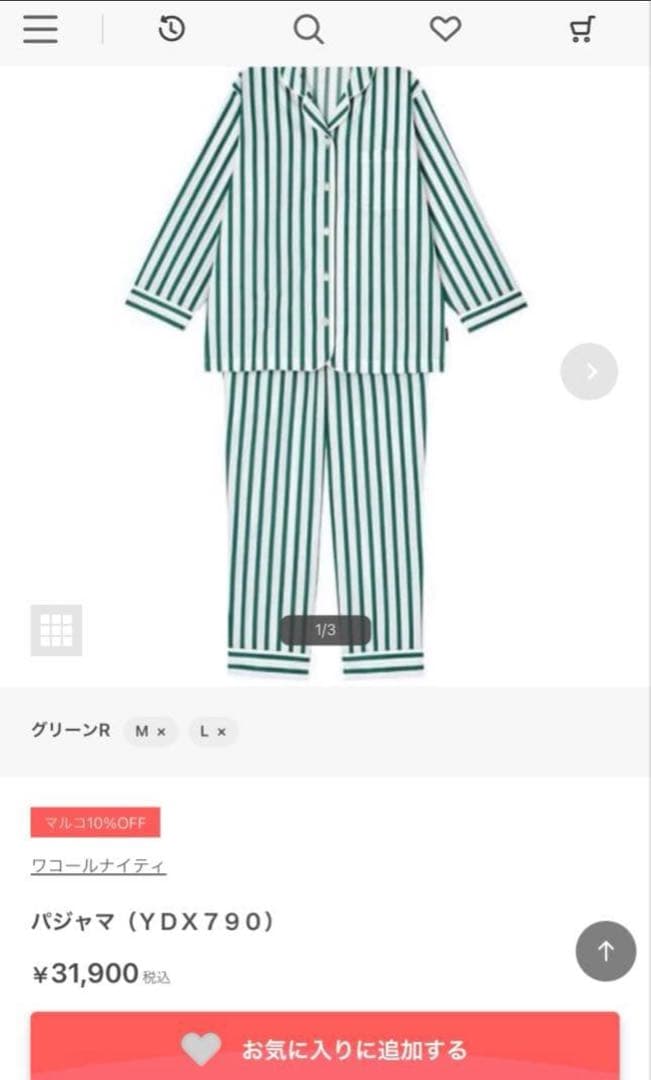Open the ワコールナイティ brand link

point(98,866)
